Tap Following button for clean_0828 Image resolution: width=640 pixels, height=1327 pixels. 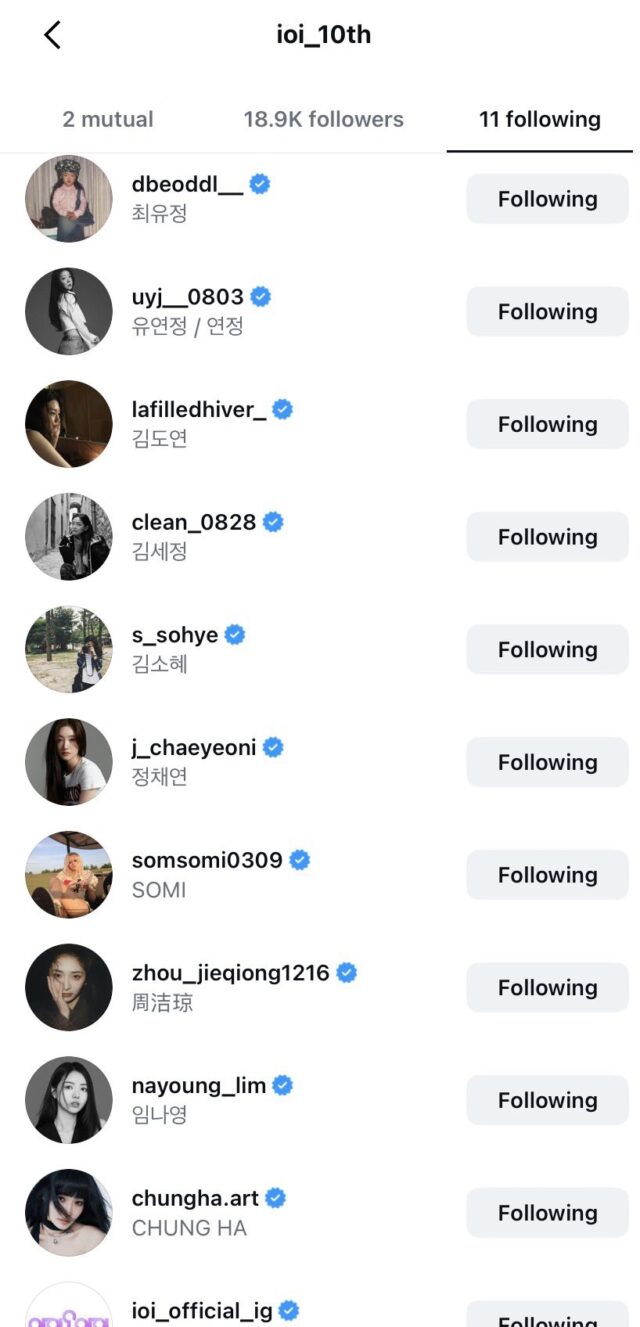click(x=547, y=537)
